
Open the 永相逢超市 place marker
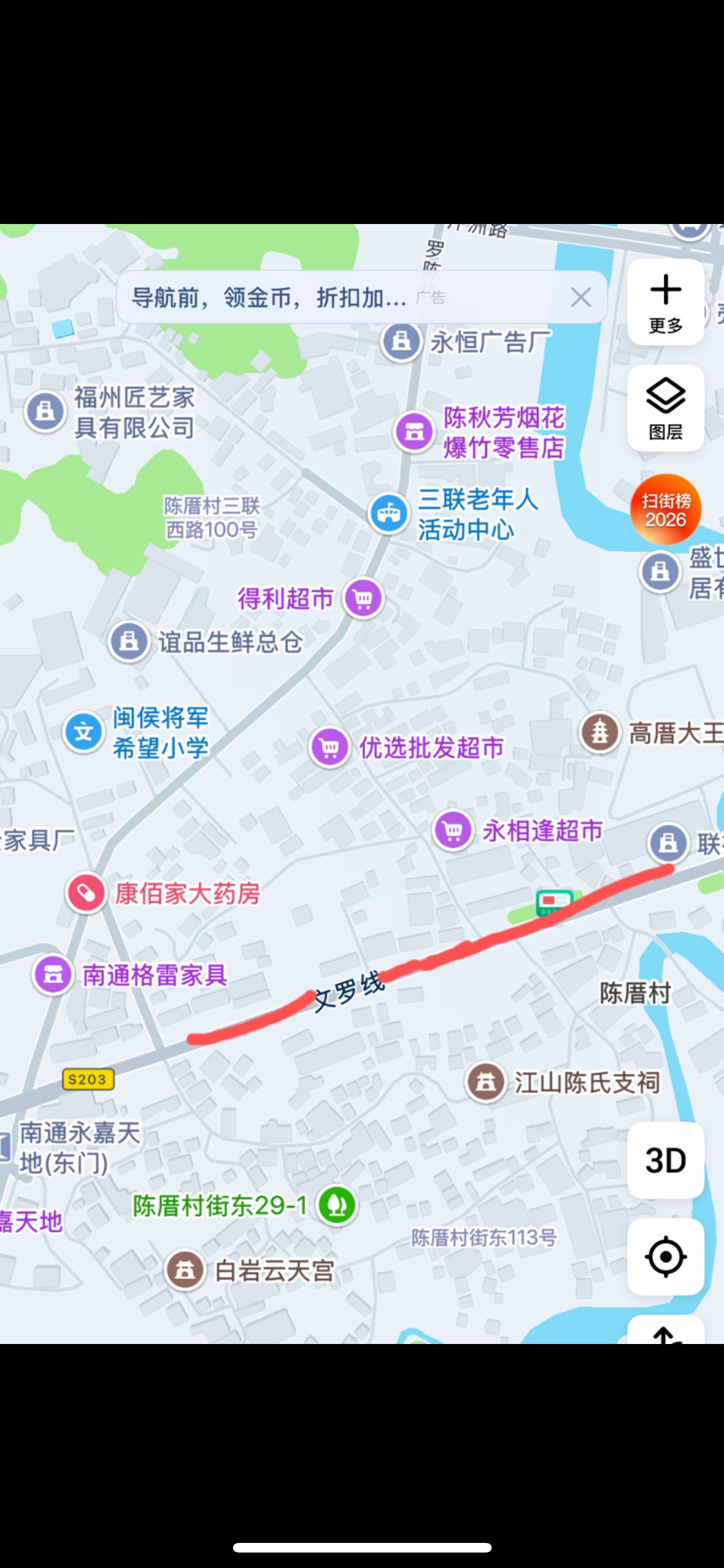click(x=453, y=830)
